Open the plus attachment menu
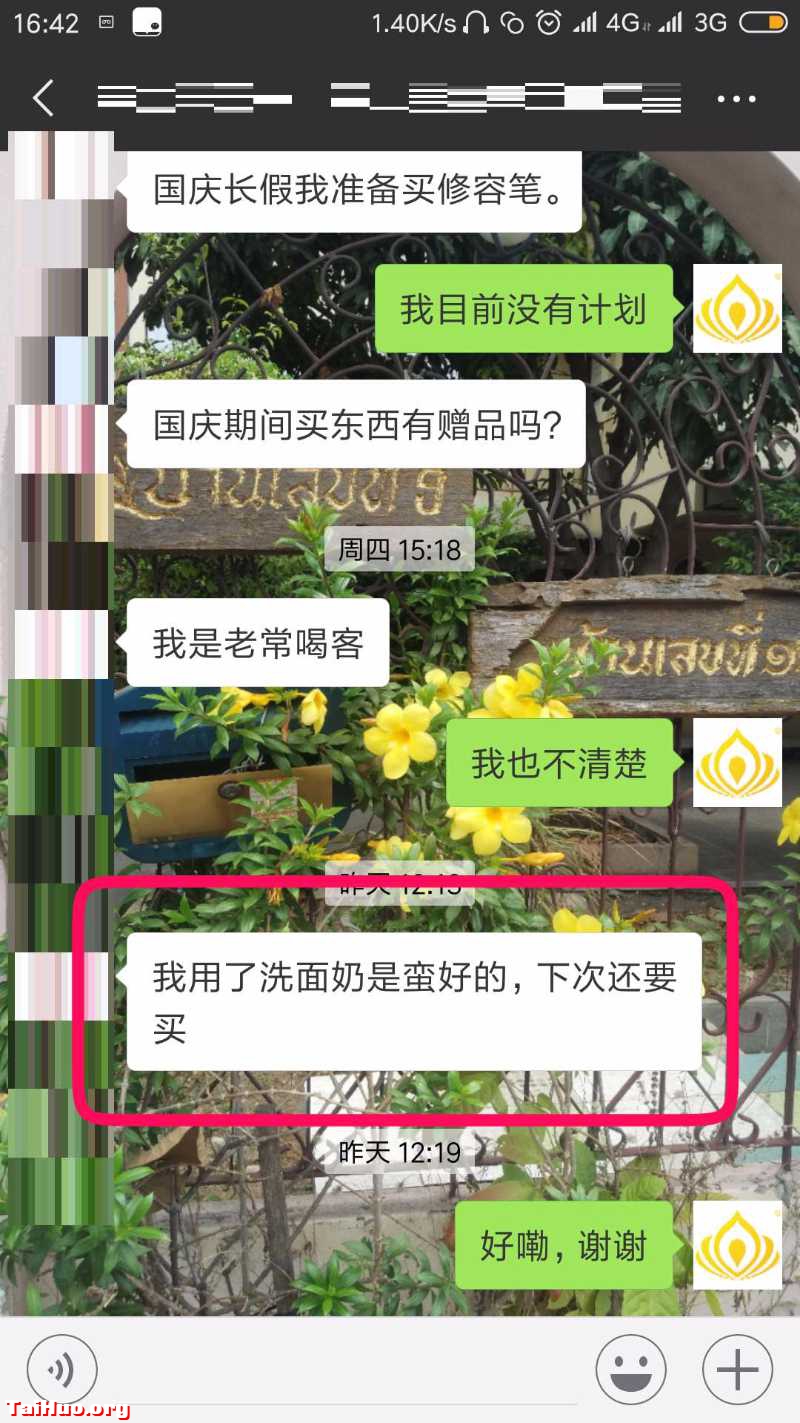The image size is (800, 1423). click(737, 1369)
